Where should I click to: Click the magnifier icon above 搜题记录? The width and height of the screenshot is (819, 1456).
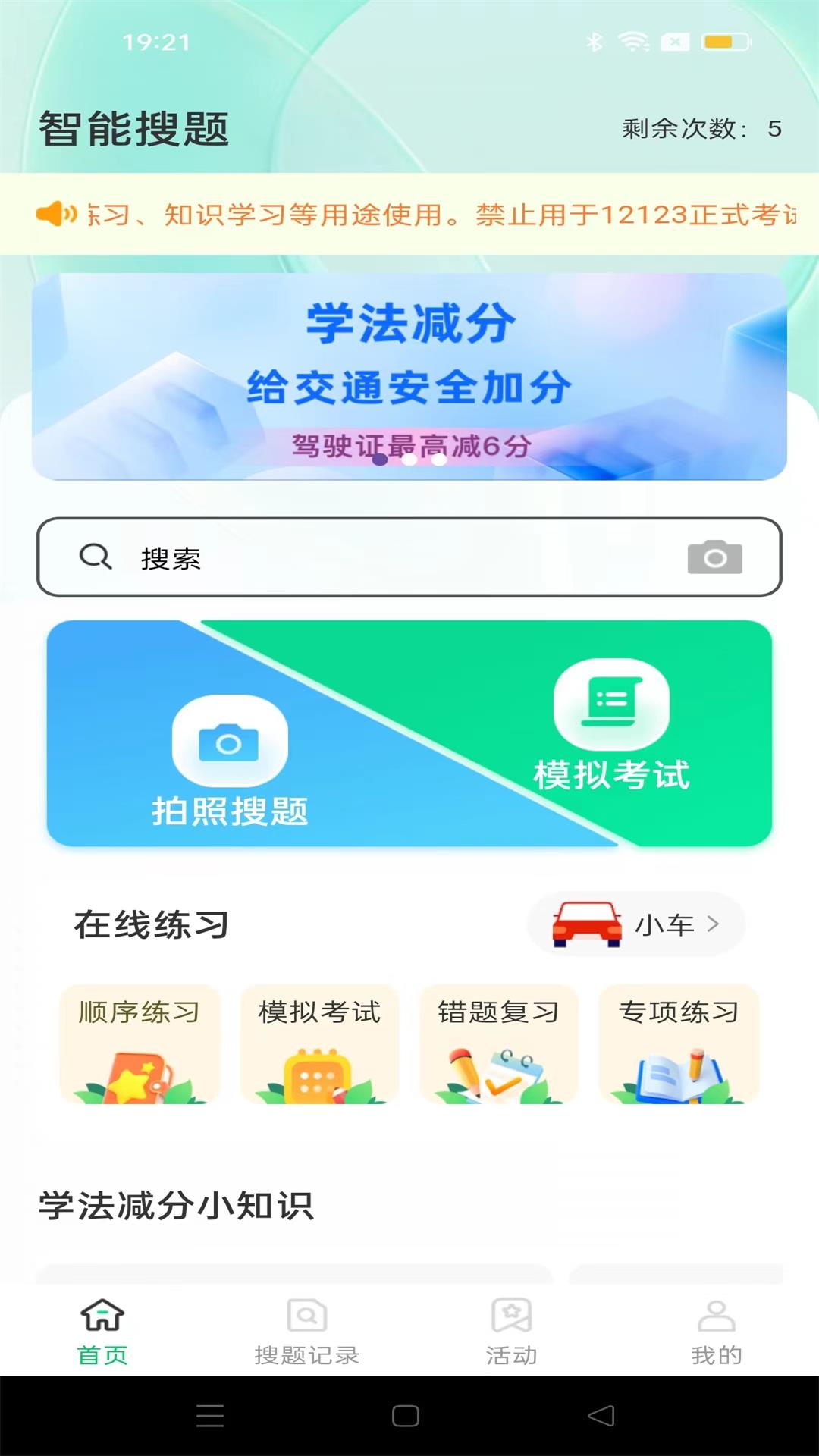click(x=306, y=1313)
